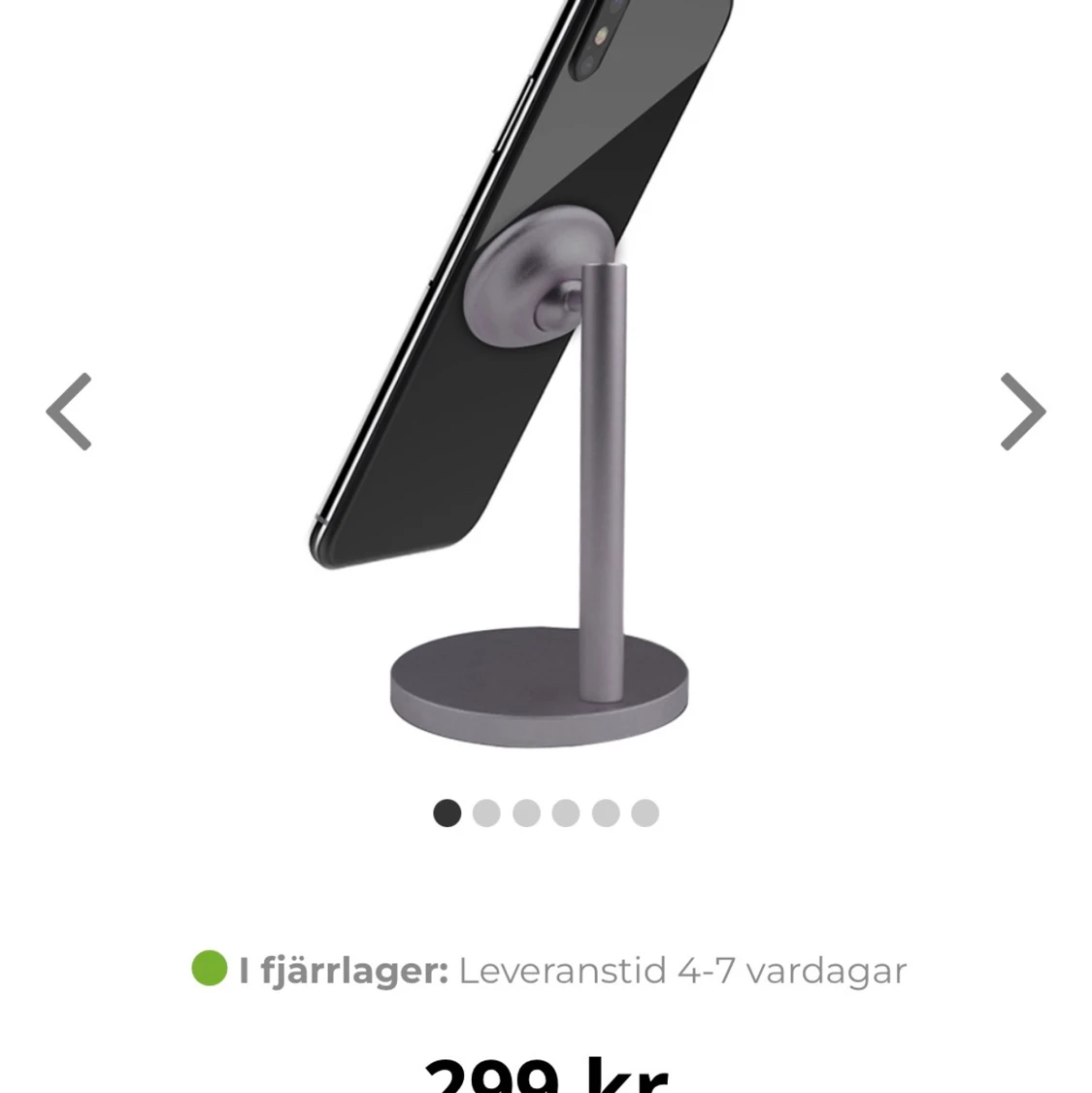The height and width of the screenshot is (1093, 1092).
Task: Select the second carousel dot
Action: click(x=486, y=813)
